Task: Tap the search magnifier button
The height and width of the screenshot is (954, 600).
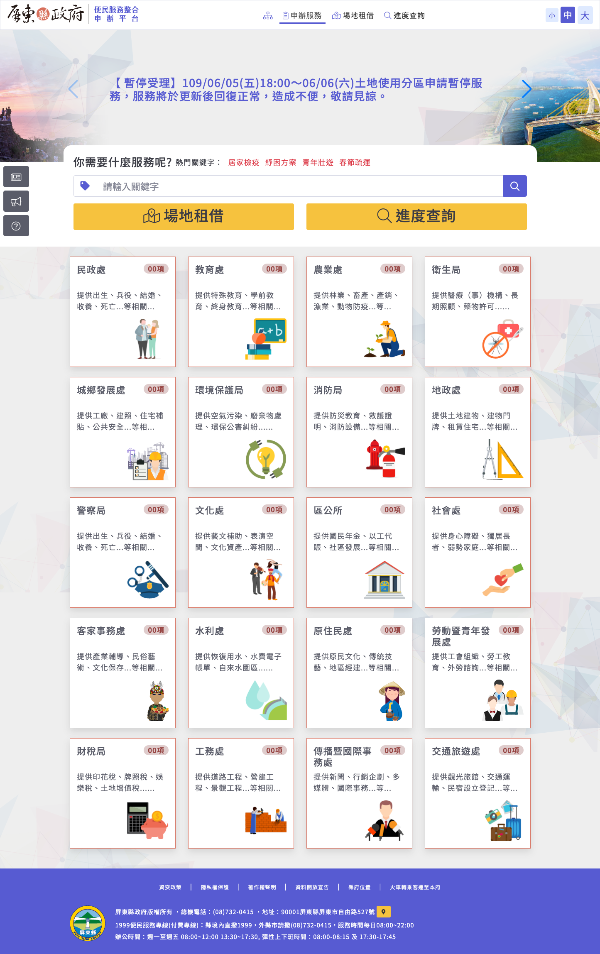Action: (x=515, y=186)
